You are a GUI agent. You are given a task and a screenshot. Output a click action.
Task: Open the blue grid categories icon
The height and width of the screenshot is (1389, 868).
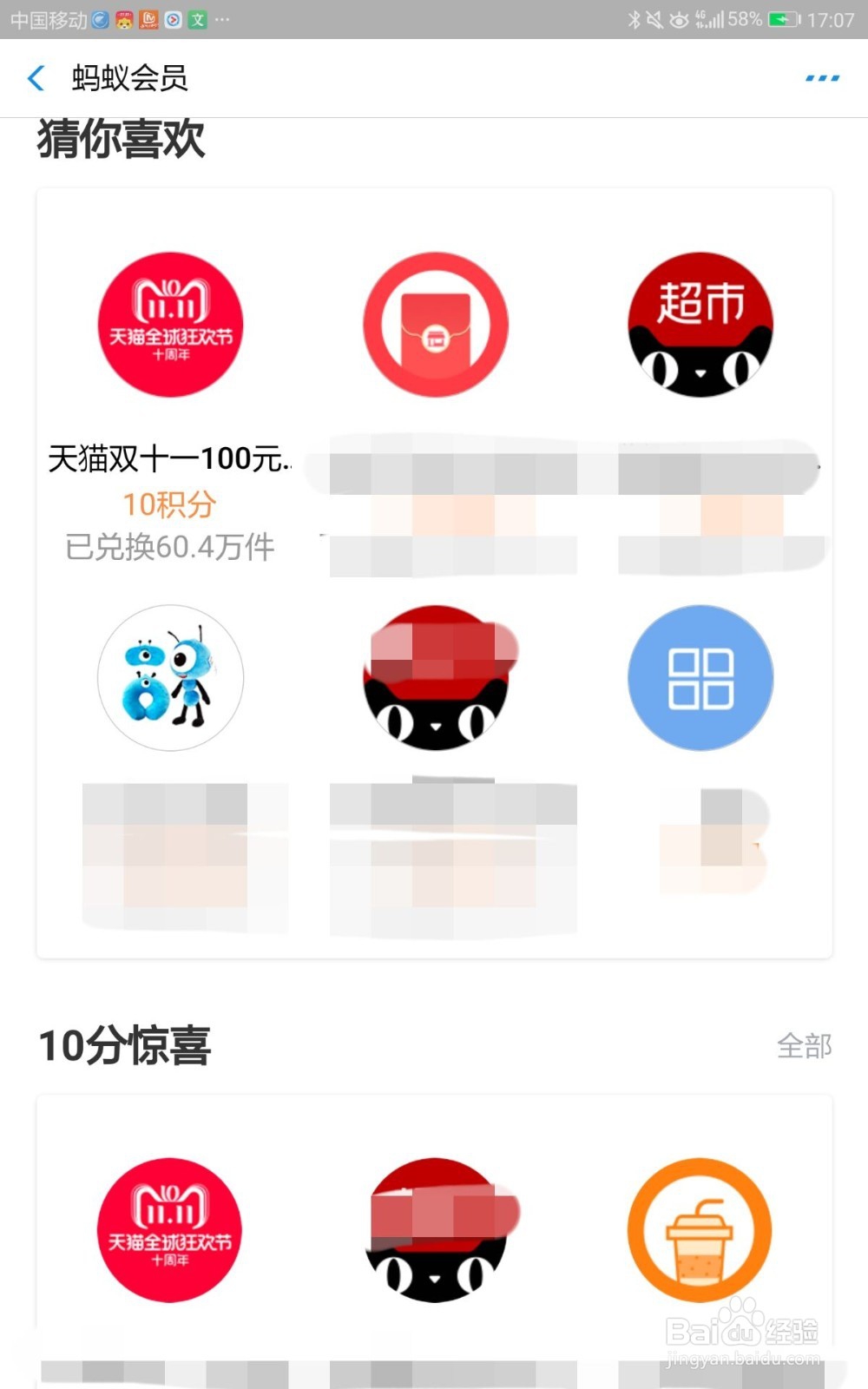click(x=701, y=680)
